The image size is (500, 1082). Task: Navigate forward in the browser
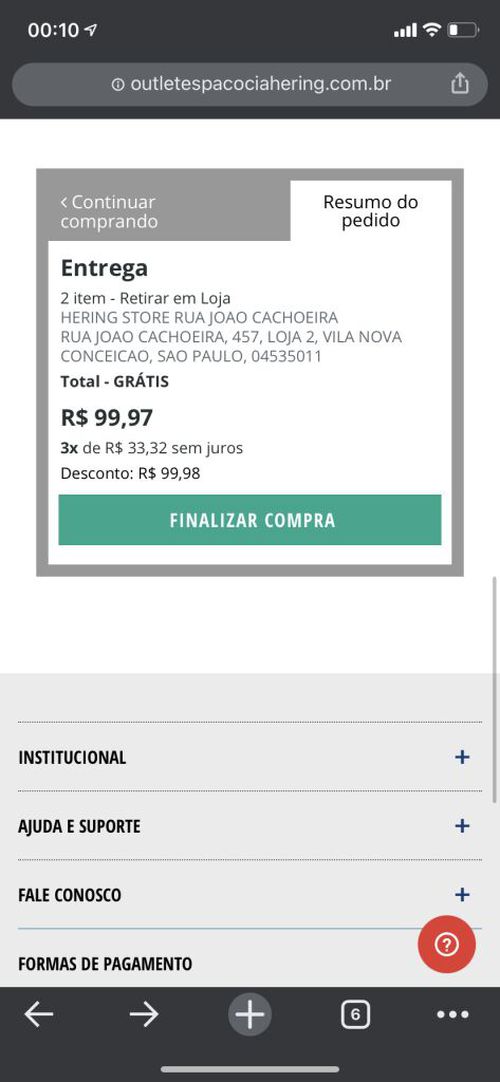coord(144,1014)
